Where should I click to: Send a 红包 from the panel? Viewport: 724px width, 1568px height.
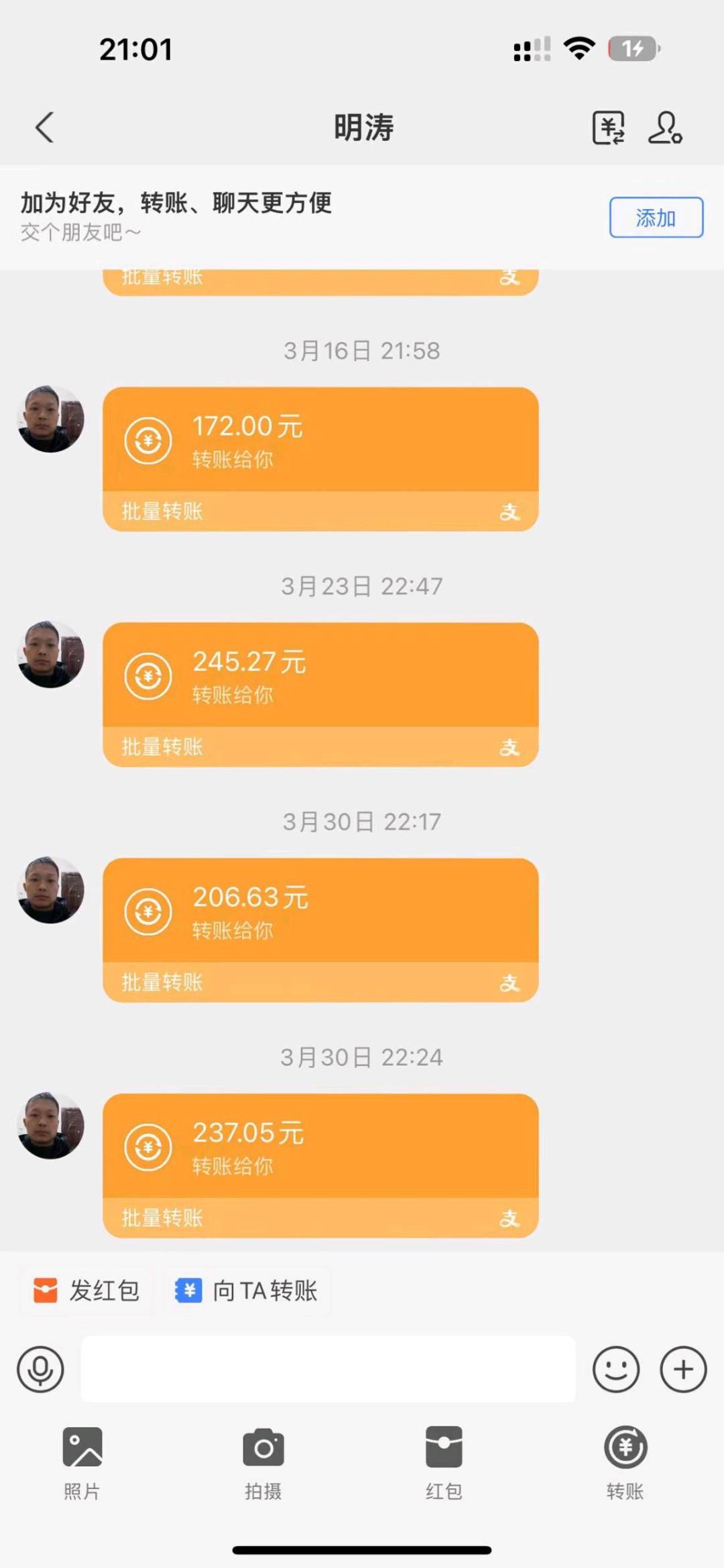point(444,1461)
